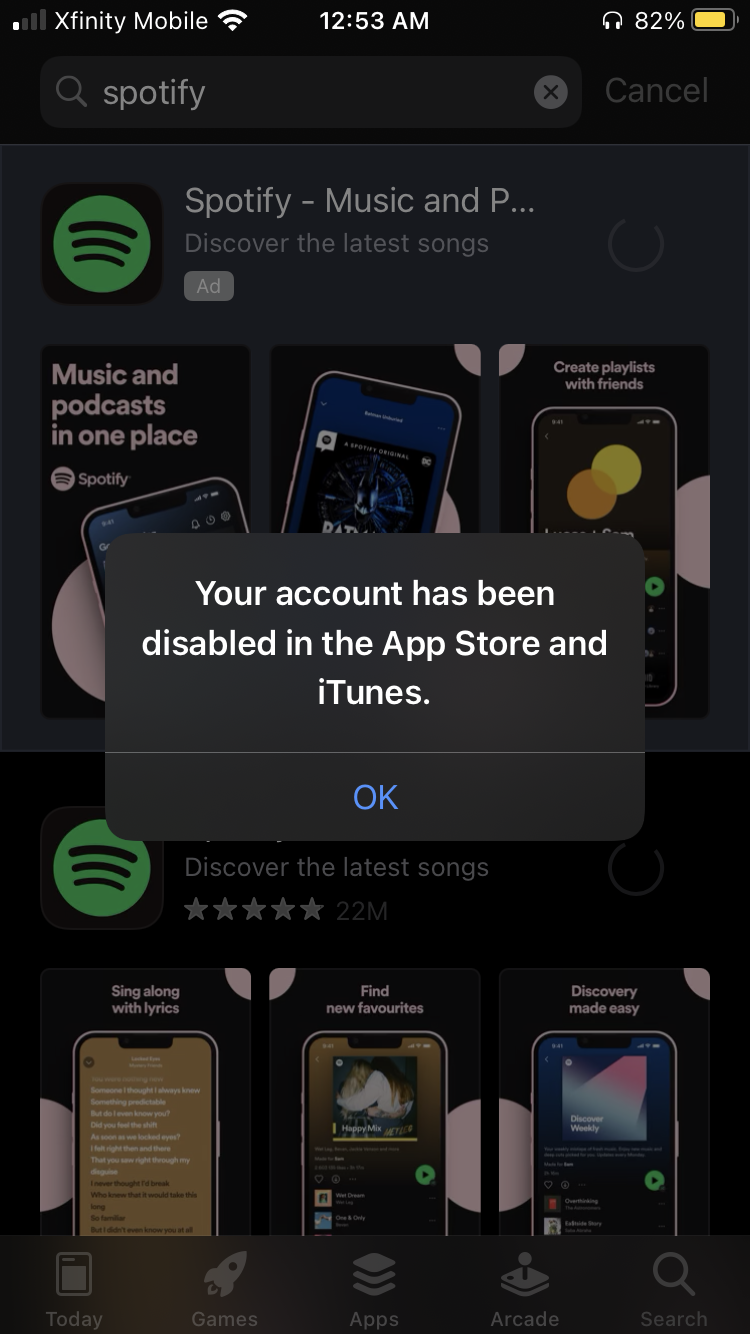Viewport: 750px width, 1334px height.
Task: Open the Search tab
Action: click(x=673, y=1290)
